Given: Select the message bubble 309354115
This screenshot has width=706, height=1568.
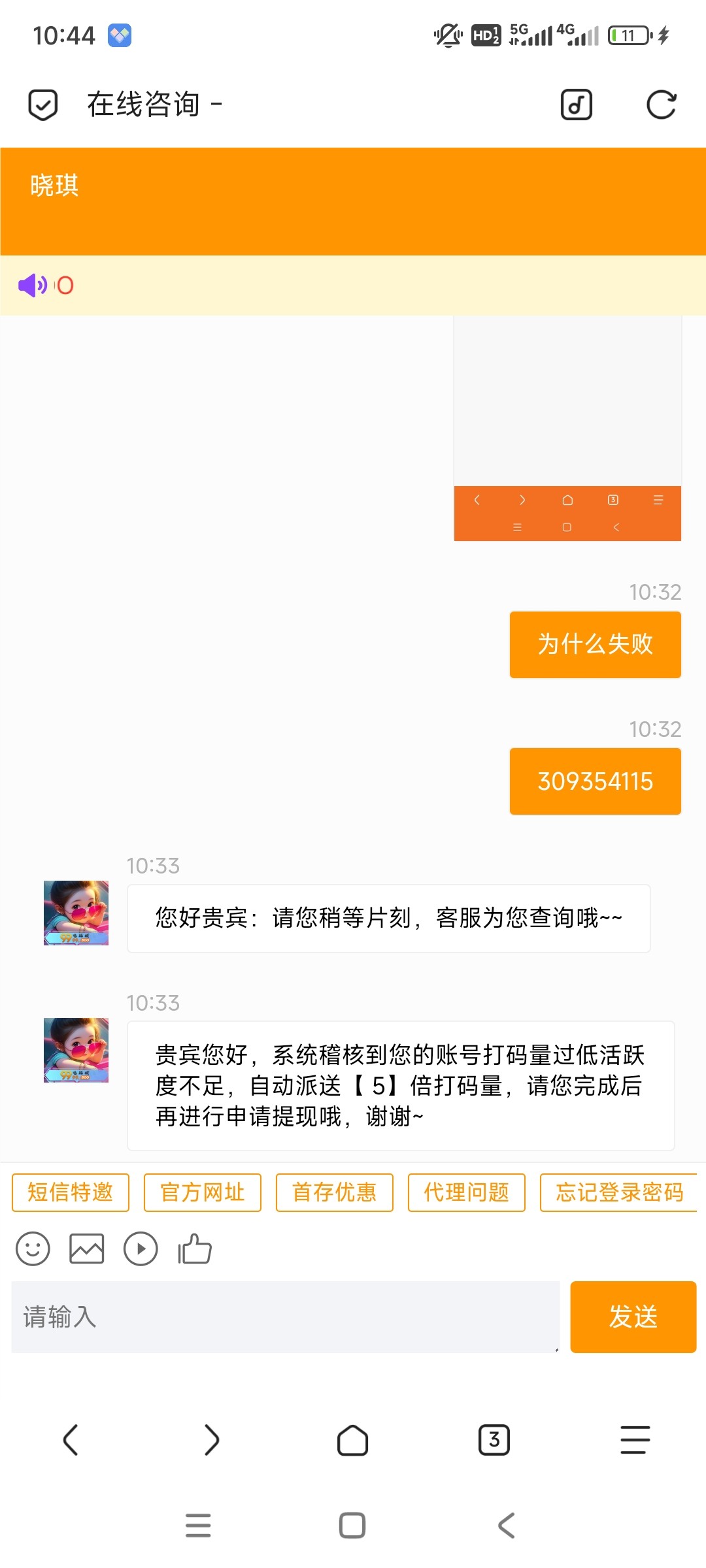Looking at the screenshot, I should (594, 781).
